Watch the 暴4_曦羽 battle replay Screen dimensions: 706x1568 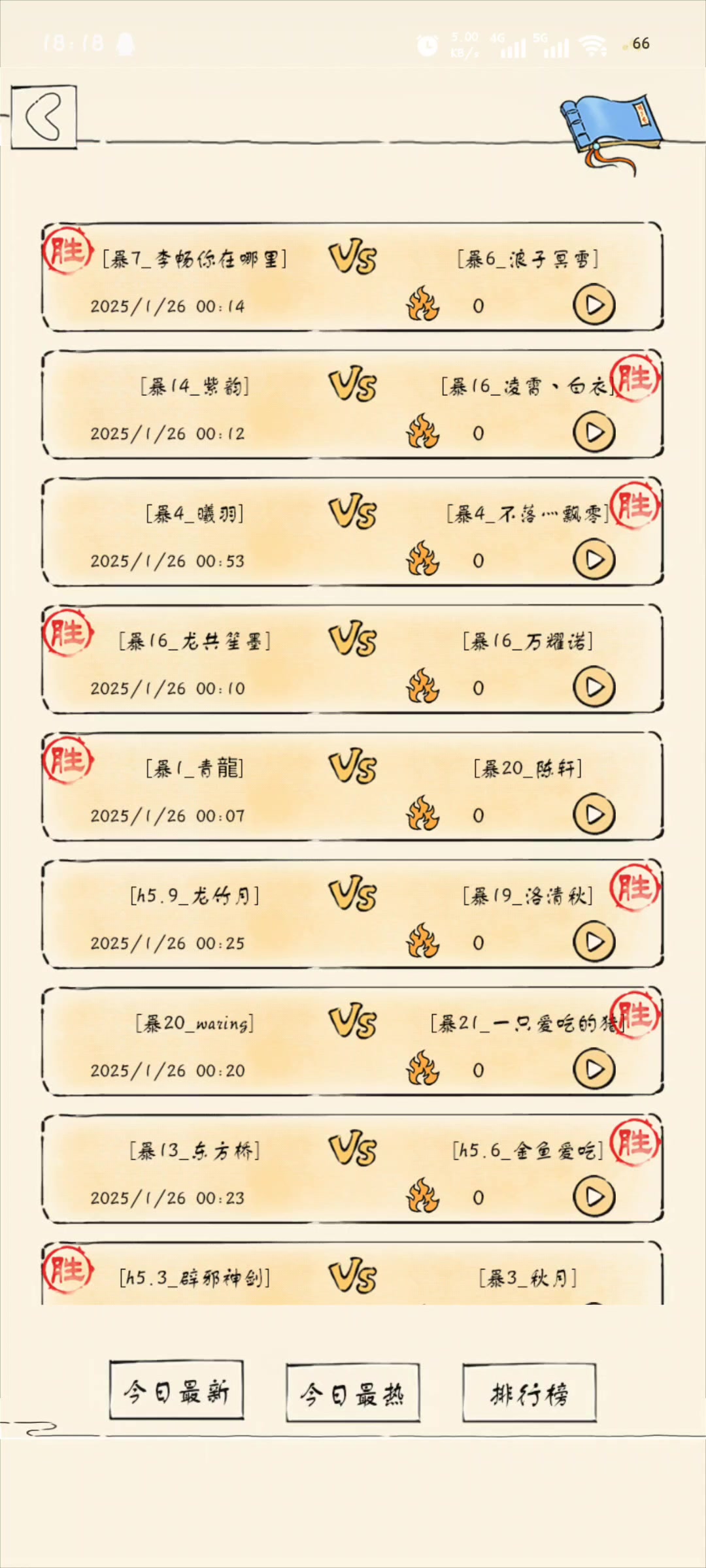coord(594,560)
